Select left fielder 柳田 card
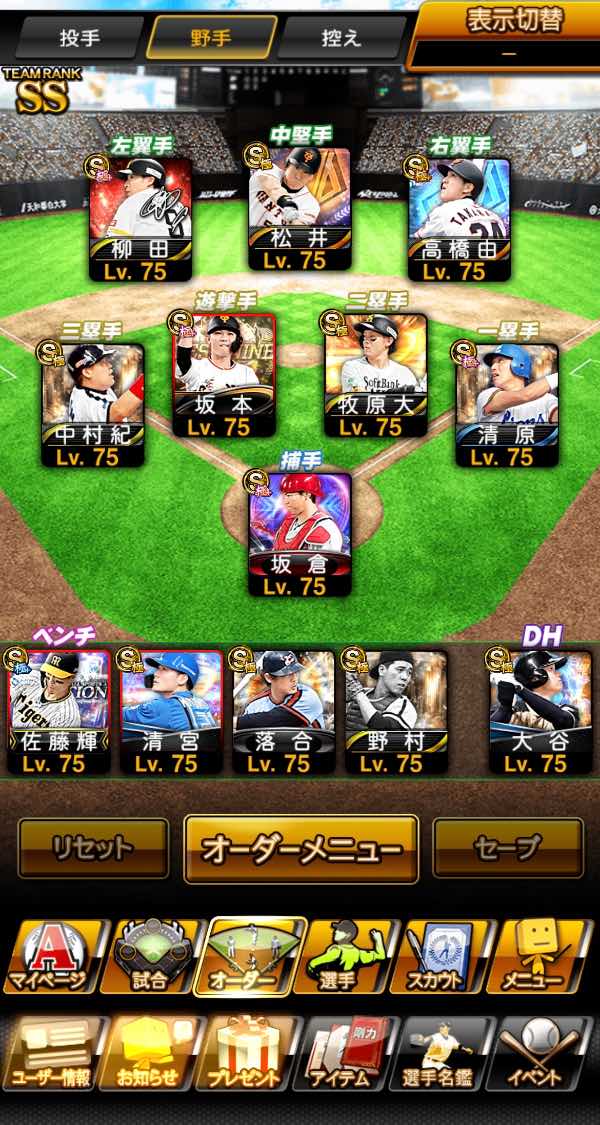 click(x=141, y=219)
